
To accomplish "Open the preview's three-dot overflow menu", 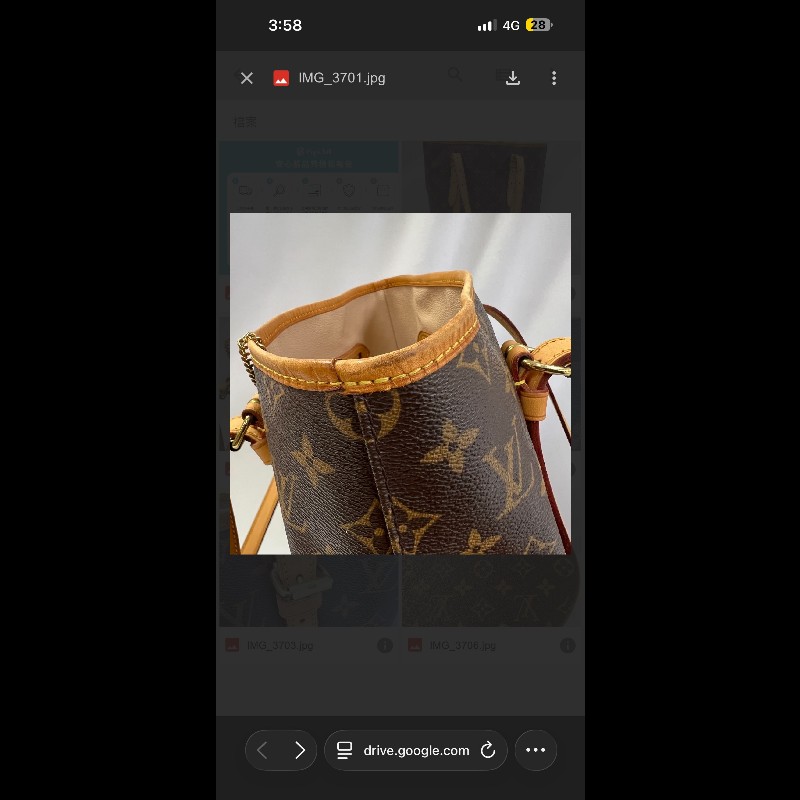I will [x=554, y=78].
